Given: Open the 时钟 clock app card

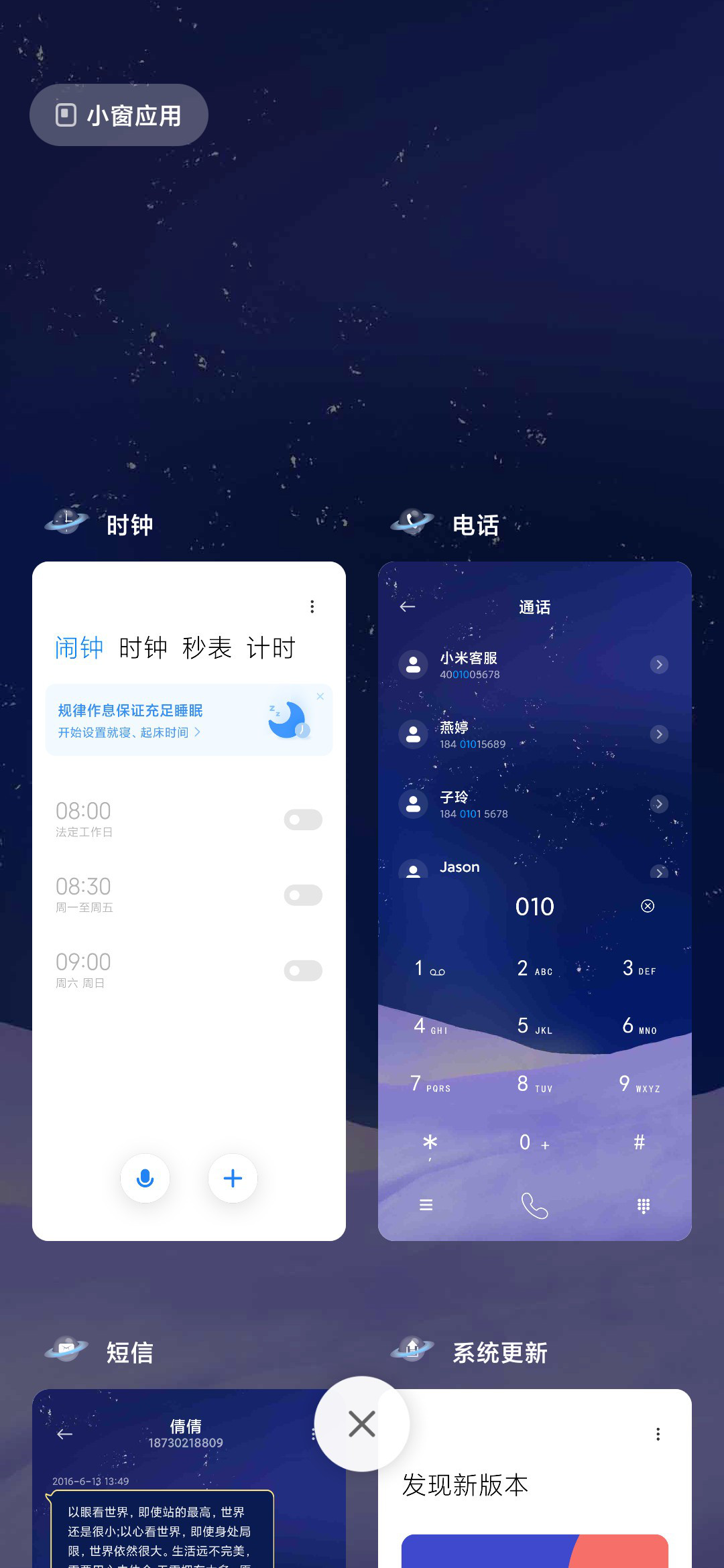Looking at the screenshot, I should (189, 901).
